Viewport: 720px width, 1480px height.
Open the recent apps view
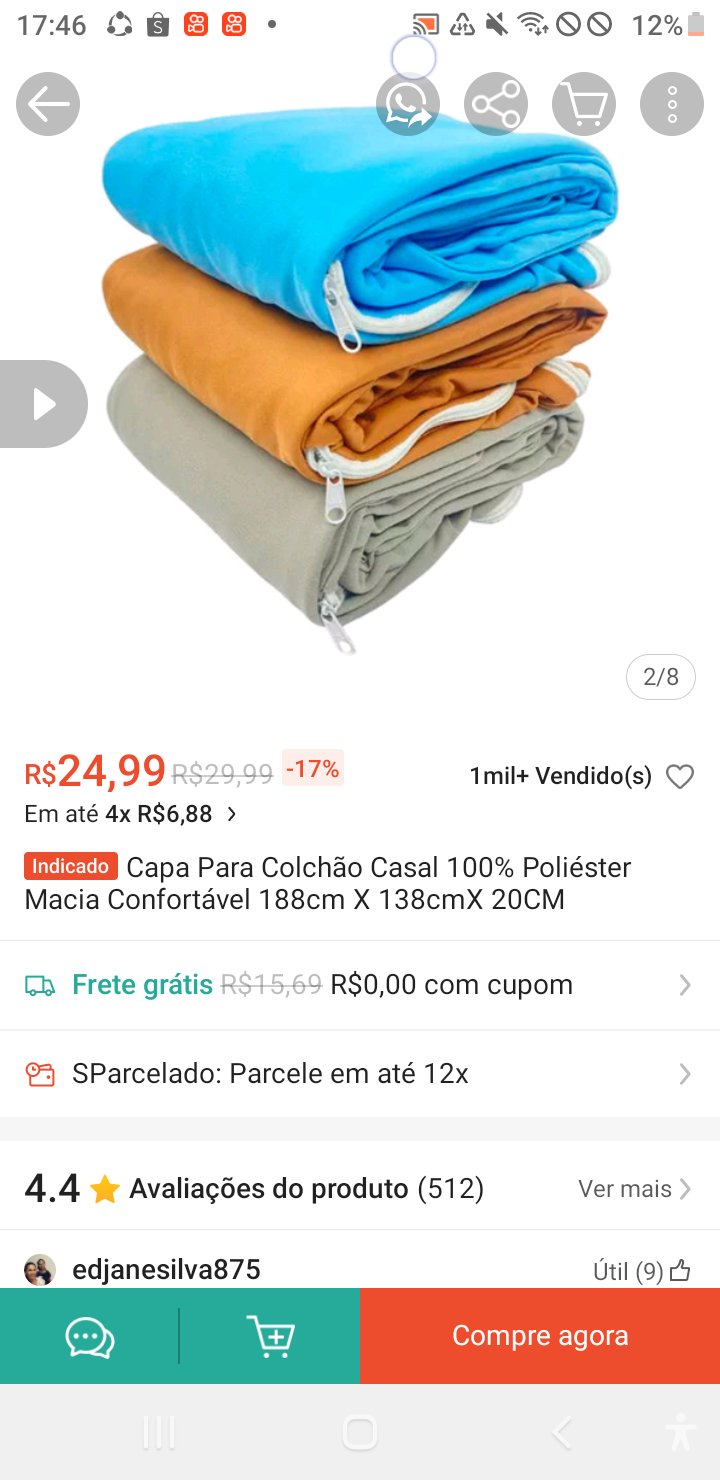click(159, 1433)
